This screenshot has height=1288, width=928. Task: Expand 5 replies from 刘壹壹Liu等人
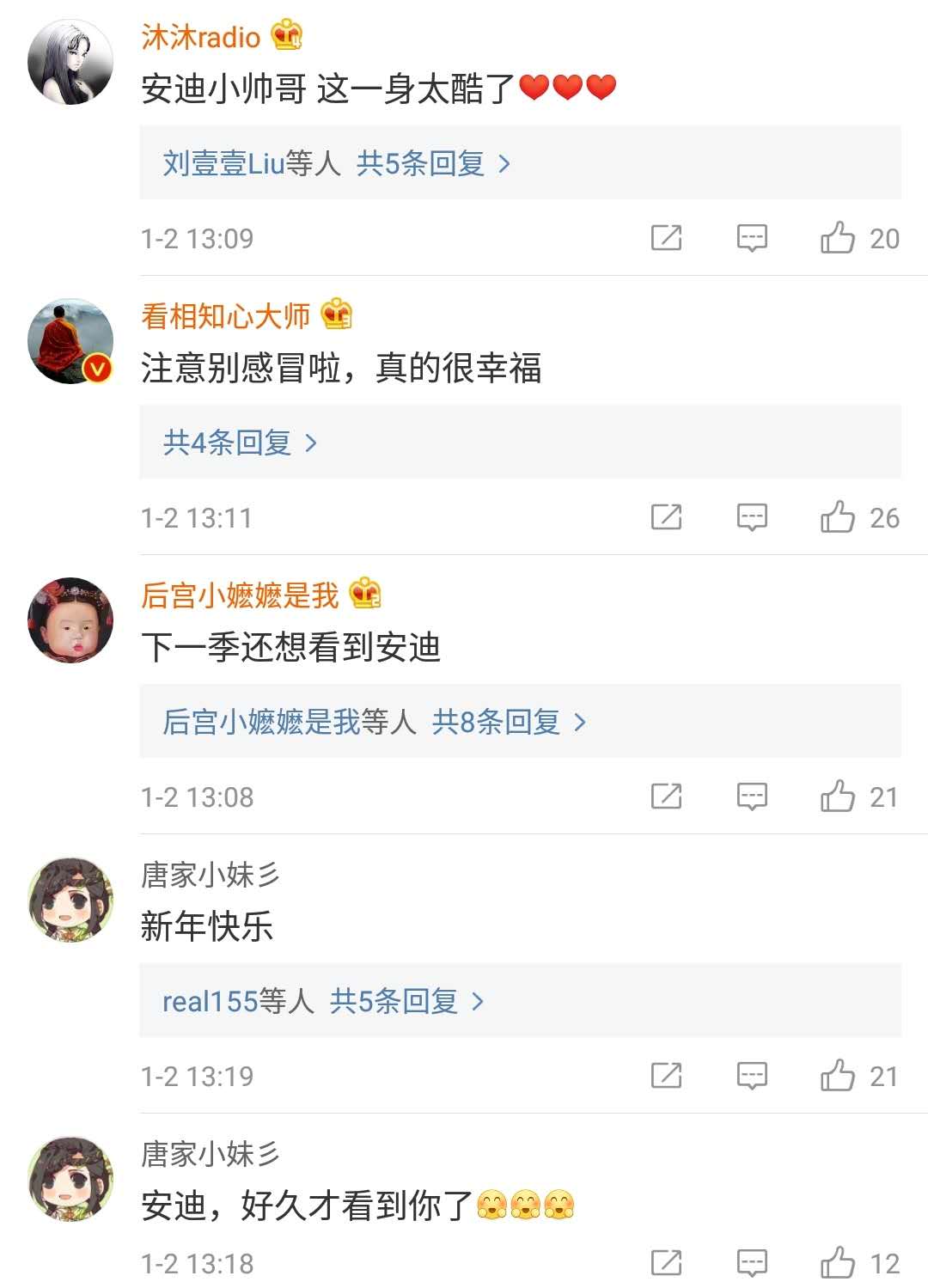[x=337, y=163]
